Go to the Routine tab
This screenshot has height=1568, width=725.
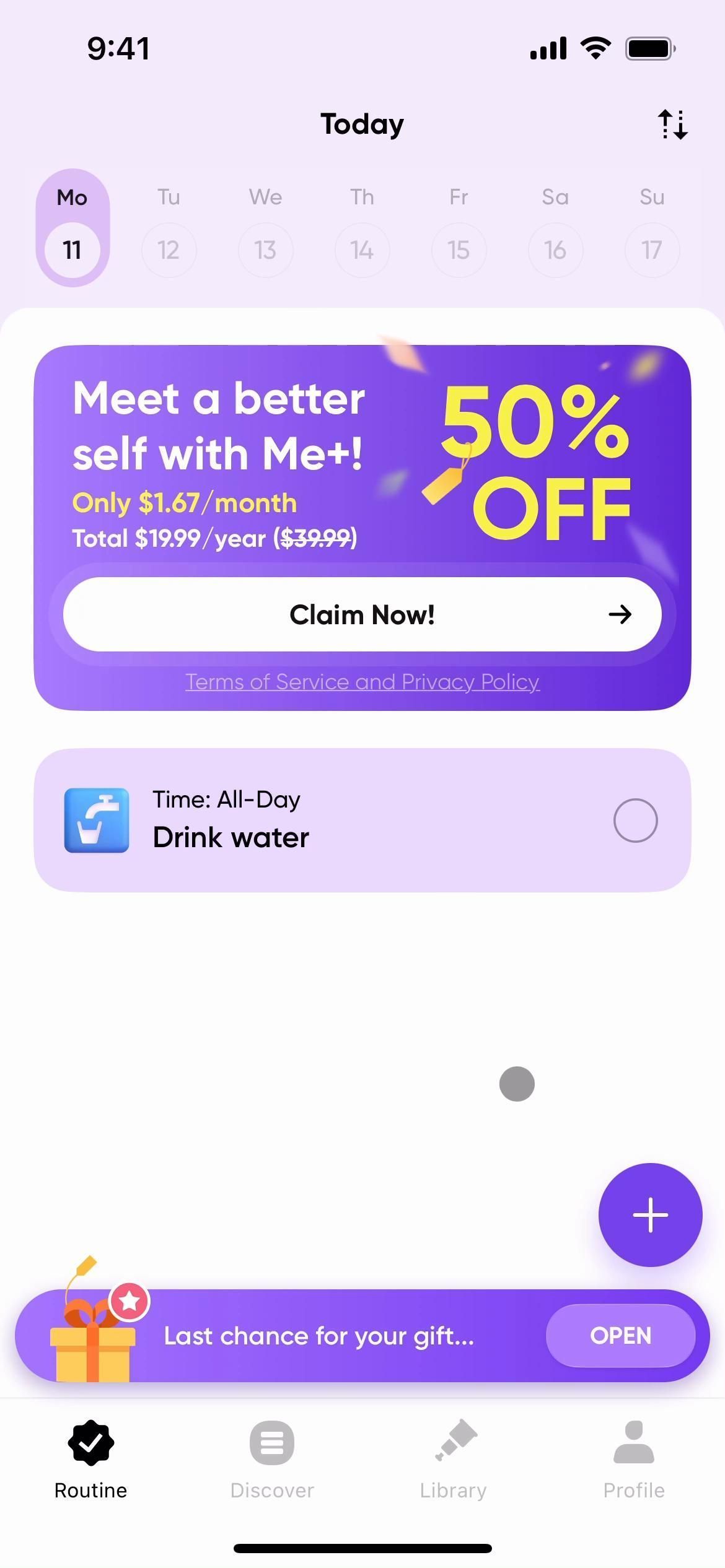point(90,1459)
